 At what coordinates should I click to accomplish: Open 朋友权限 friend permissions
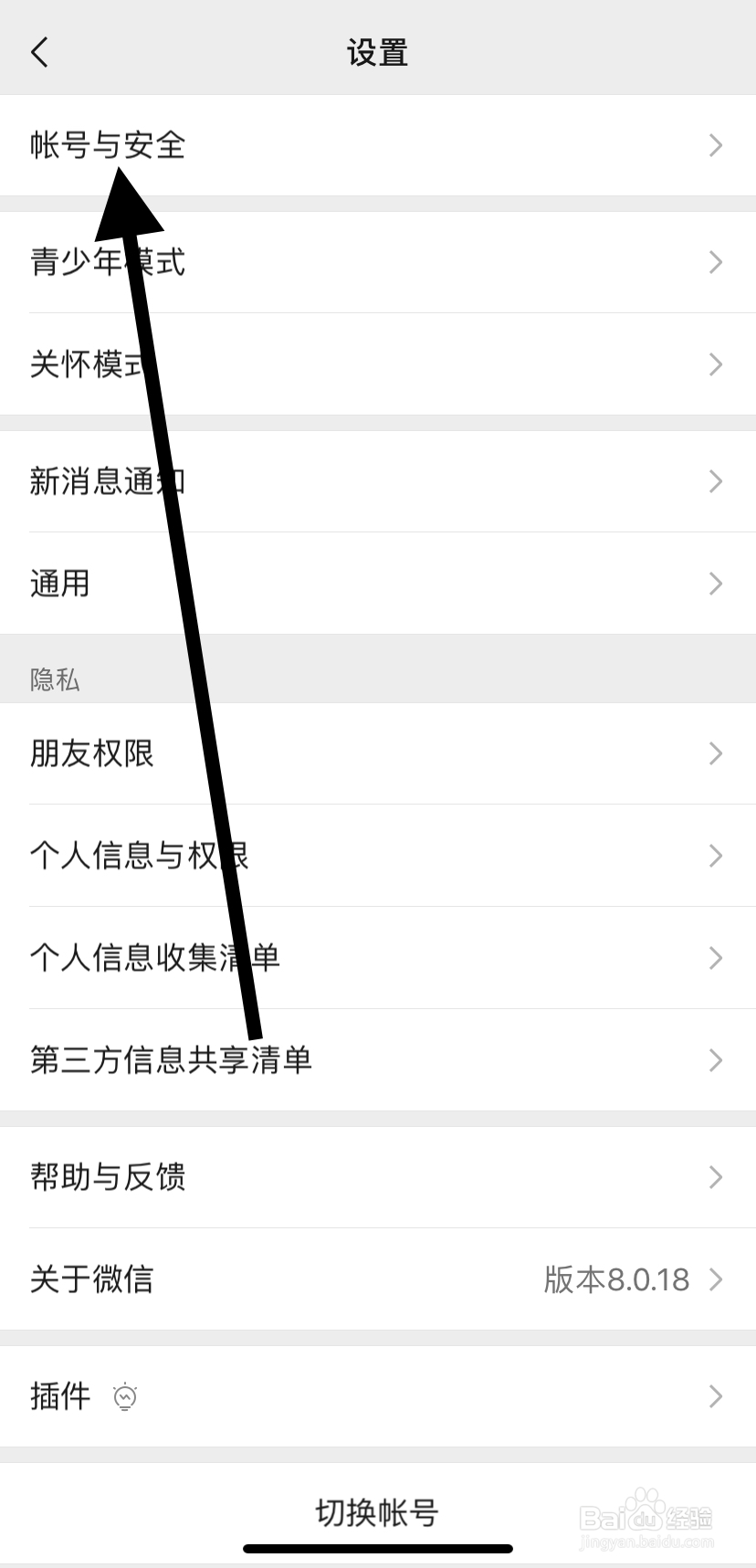[92, 753]
